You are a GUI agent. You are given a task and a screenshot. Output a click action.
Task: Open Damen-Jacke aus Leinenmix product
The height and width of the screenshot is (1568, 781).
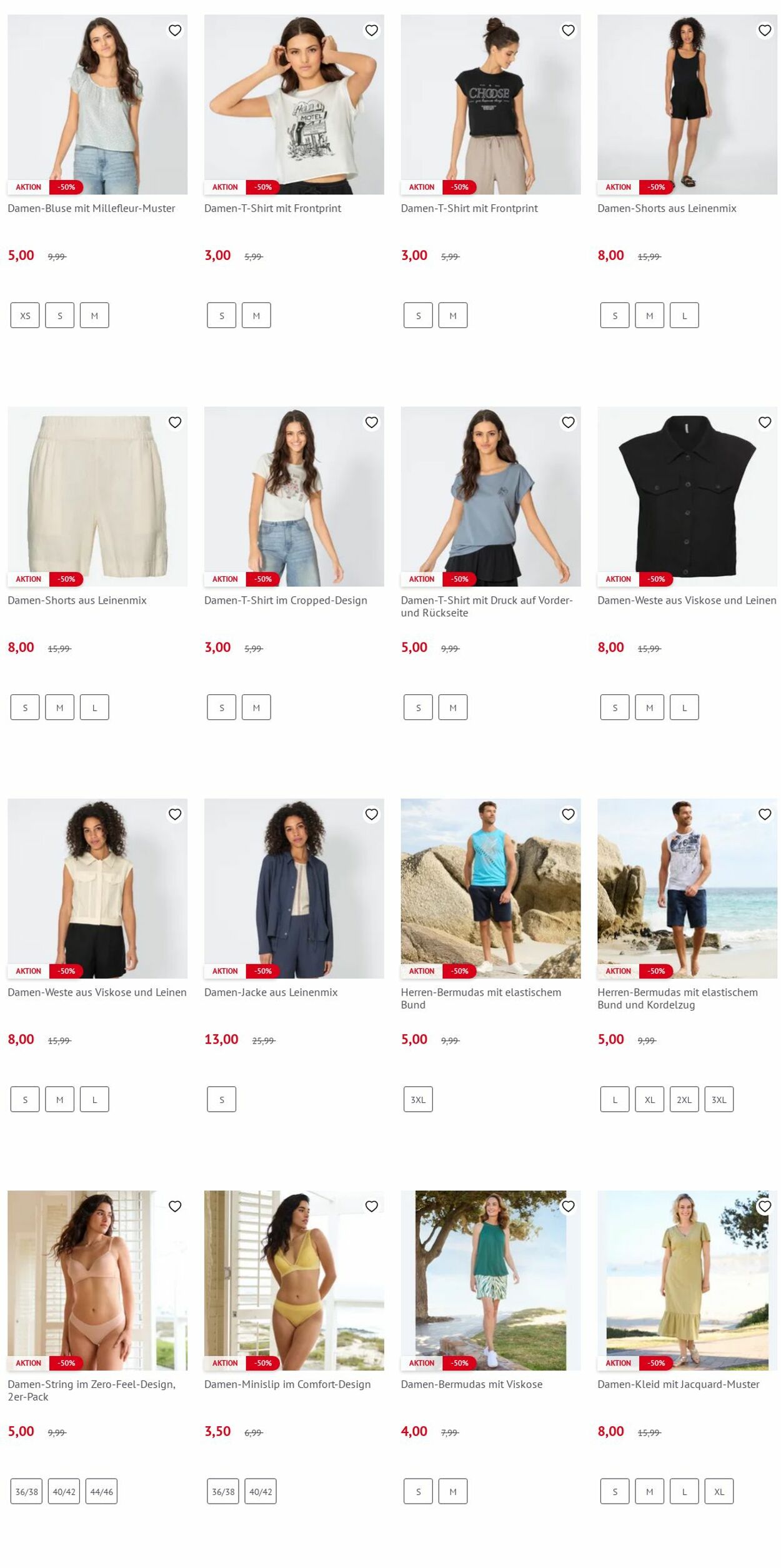(271, 992)
